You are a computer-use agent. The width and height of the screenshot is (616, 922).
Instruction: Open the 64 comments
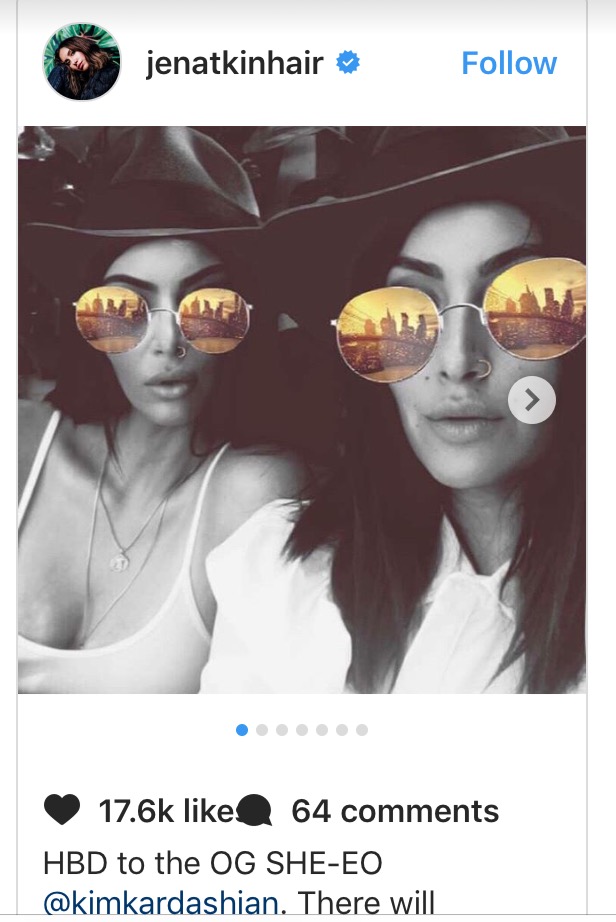(x=393, y=810)
